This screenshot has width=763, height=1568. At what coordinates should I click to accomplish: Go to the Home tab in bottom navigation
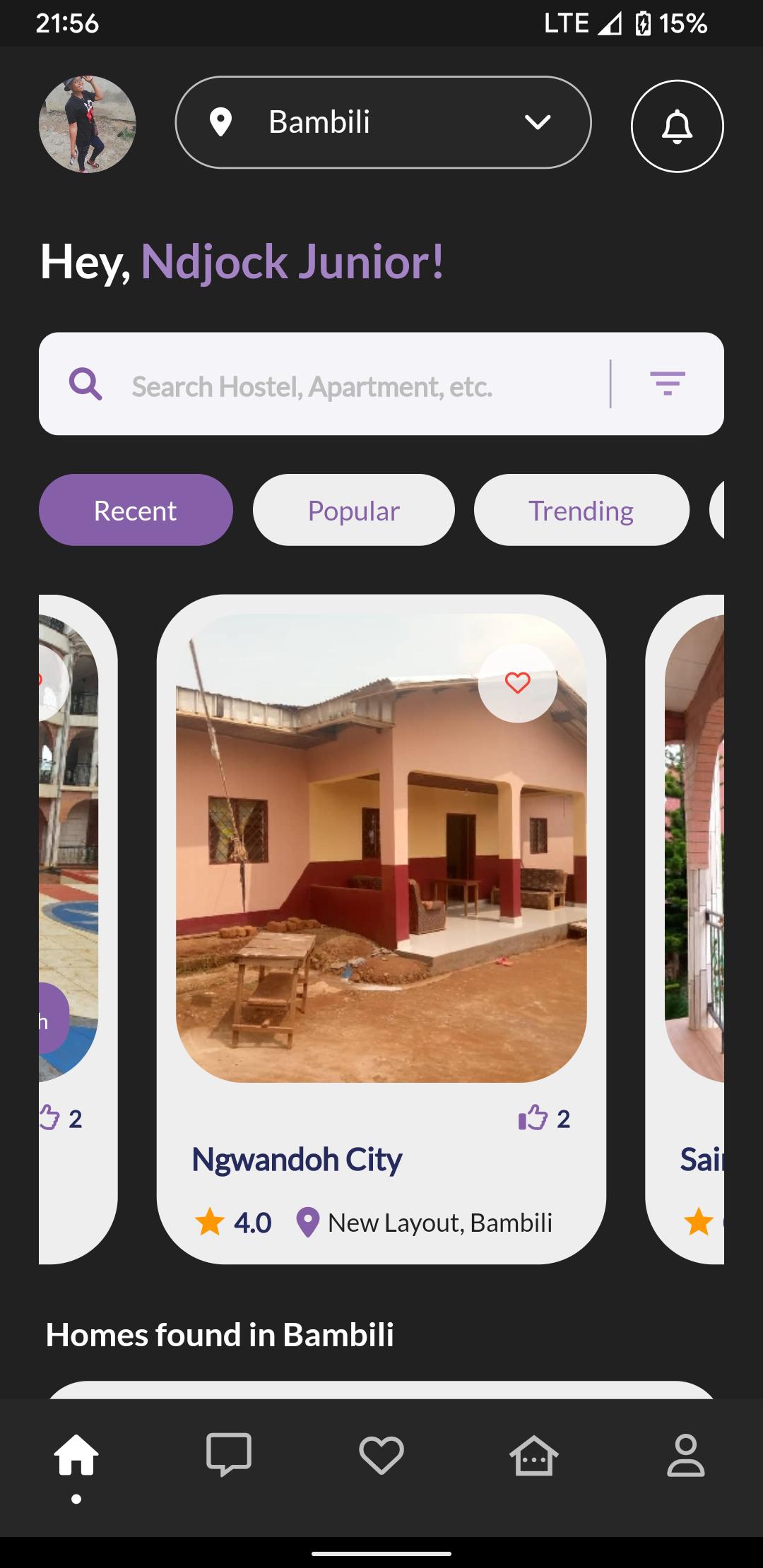[x=76, y=1455]
